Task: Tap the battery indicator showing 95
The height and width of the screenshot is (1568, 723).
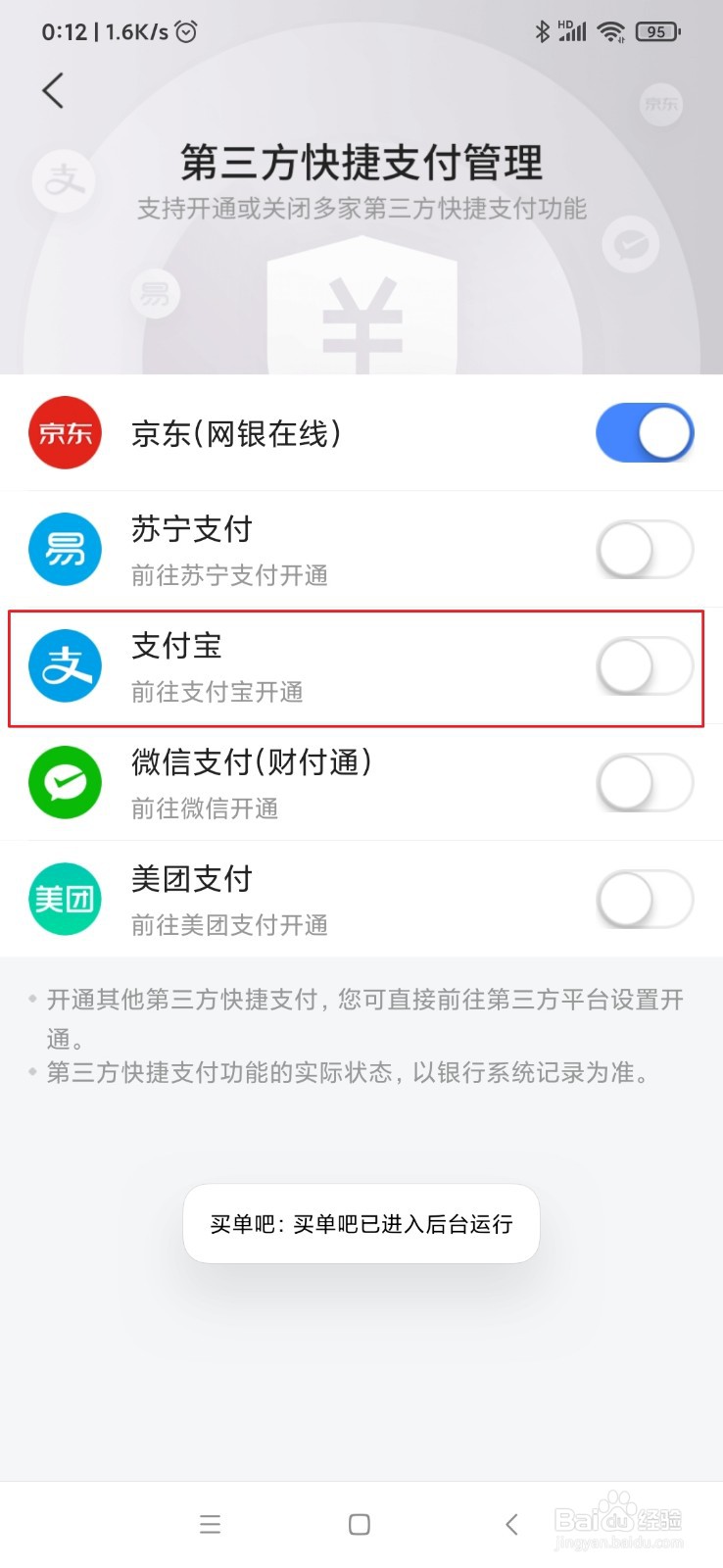Action: coord(658,30)
